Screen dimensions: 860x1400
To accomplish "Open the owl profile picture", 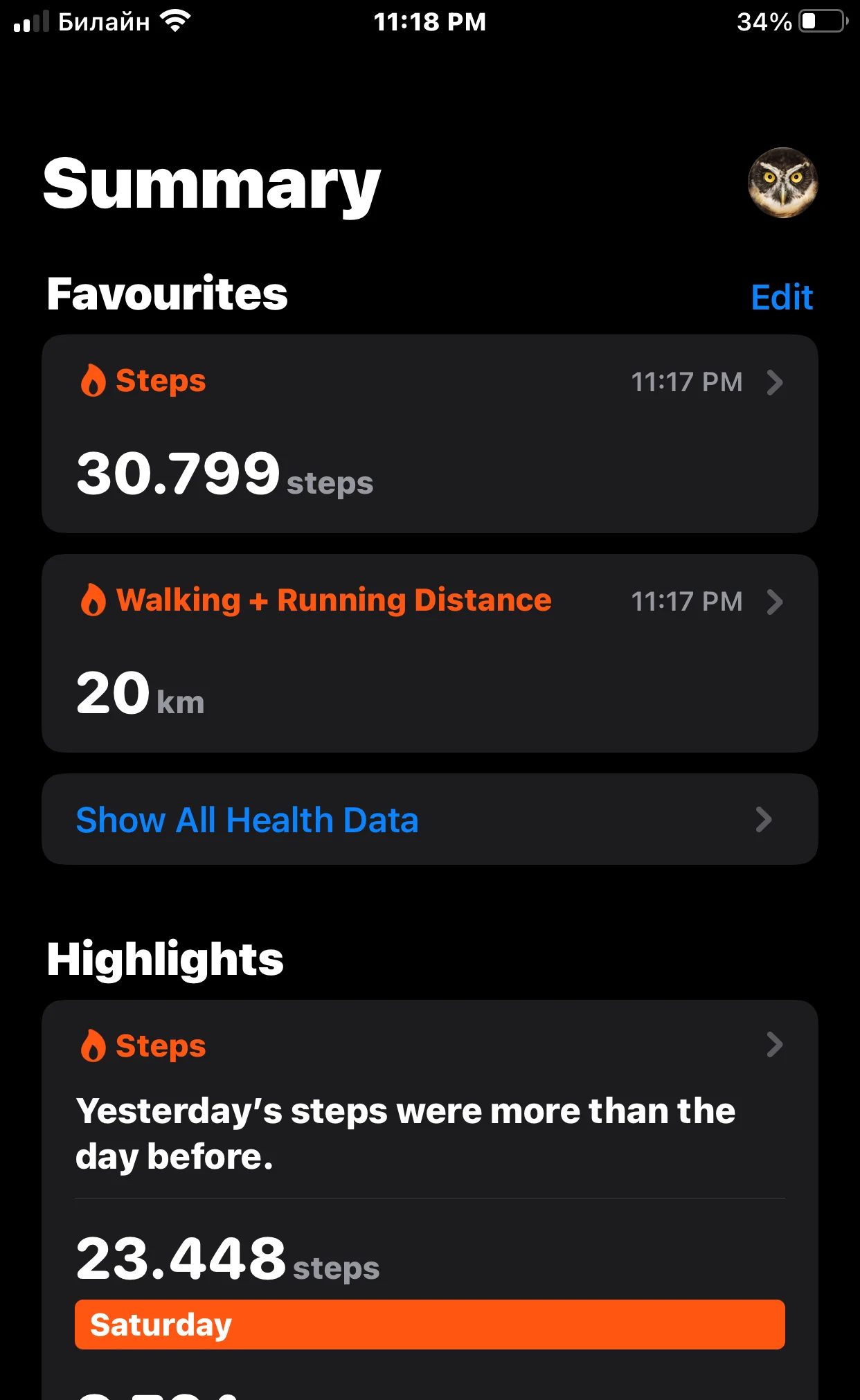I will tap(782, 183).
